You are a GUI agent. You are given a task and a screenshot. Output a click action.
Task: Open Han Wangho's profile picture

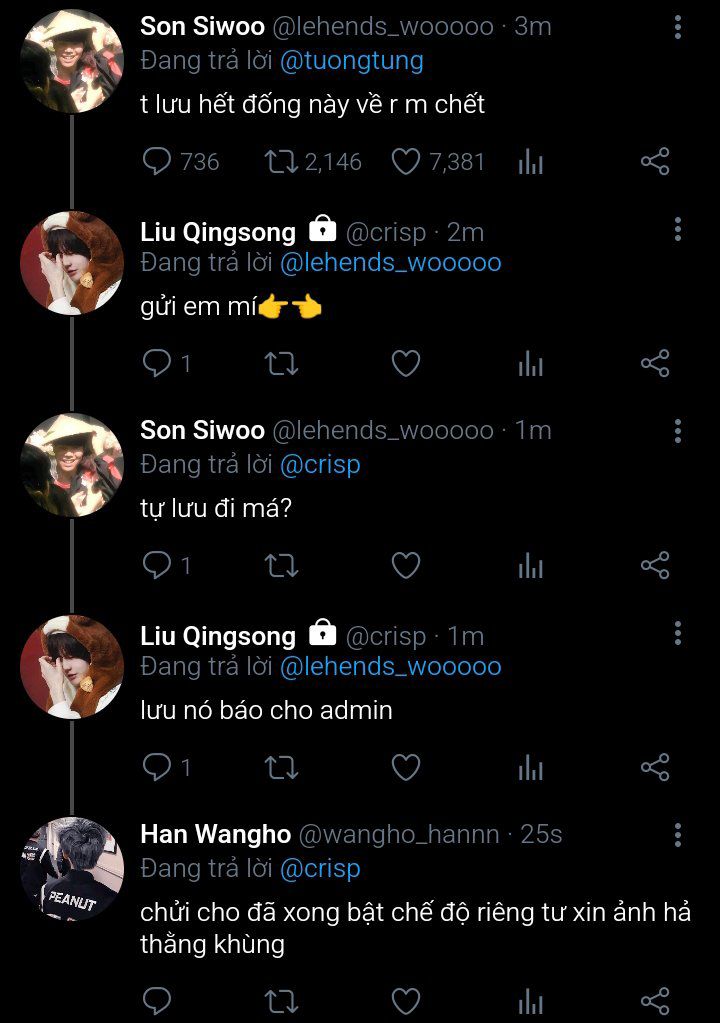(71, 868)
